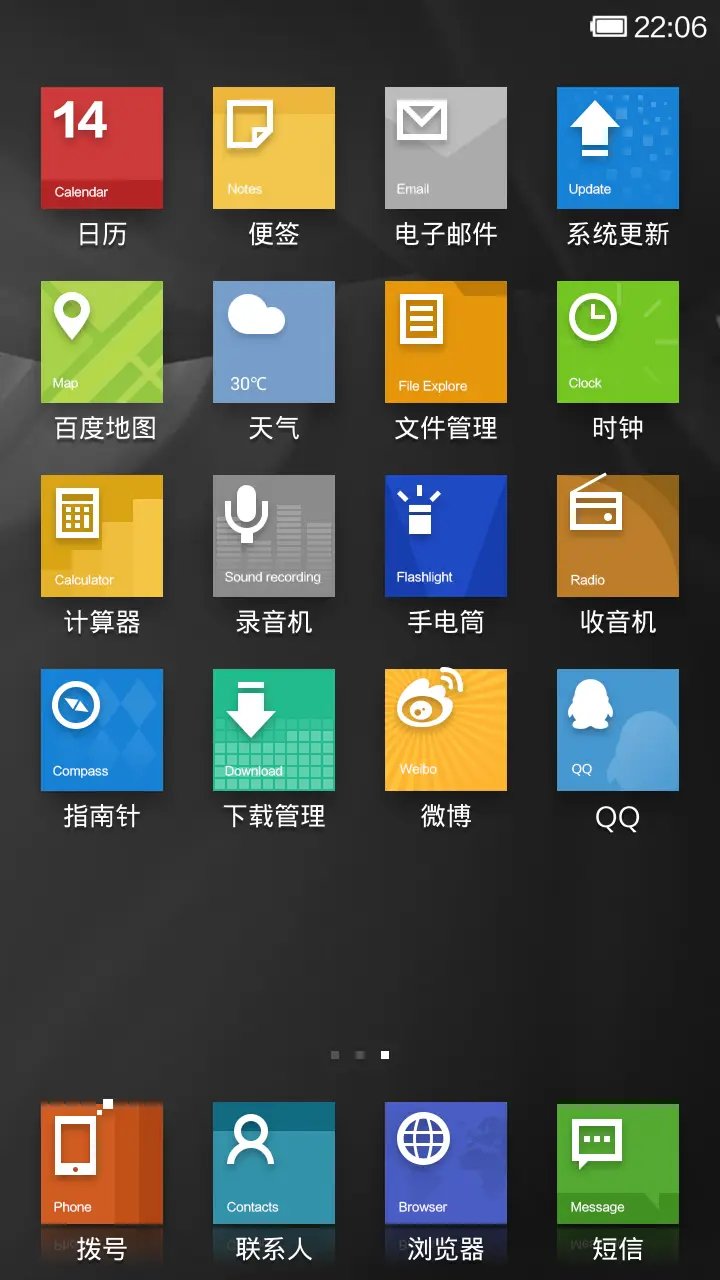Open the Calendar app
The height and width of the screenshot is (1280, 720).
(x=100, y=147)
